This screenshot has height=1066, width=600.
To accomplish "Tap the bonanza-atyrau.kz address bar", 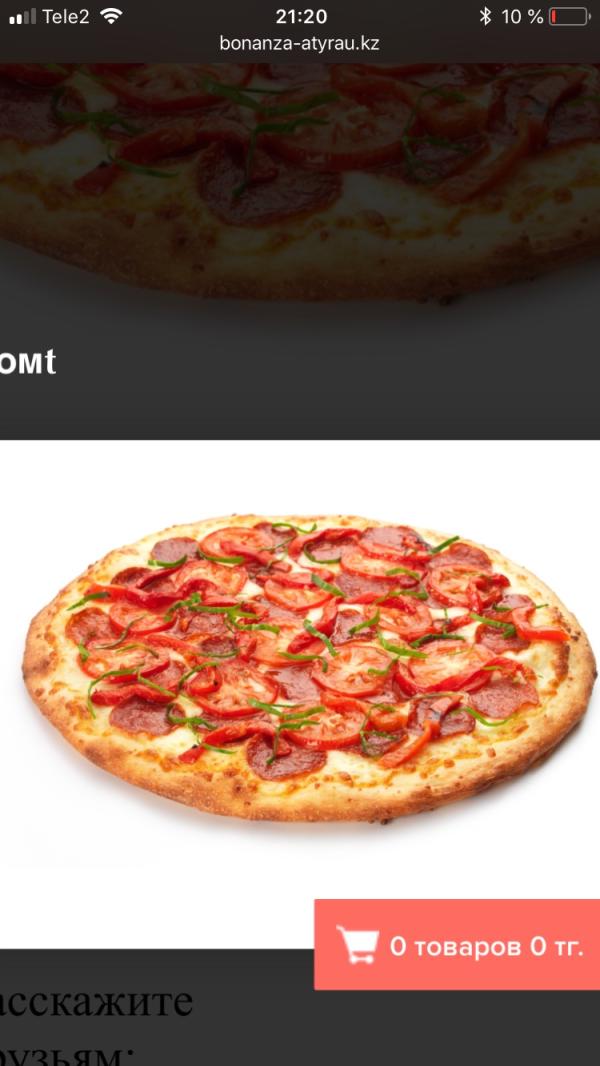I will [300, 44].
